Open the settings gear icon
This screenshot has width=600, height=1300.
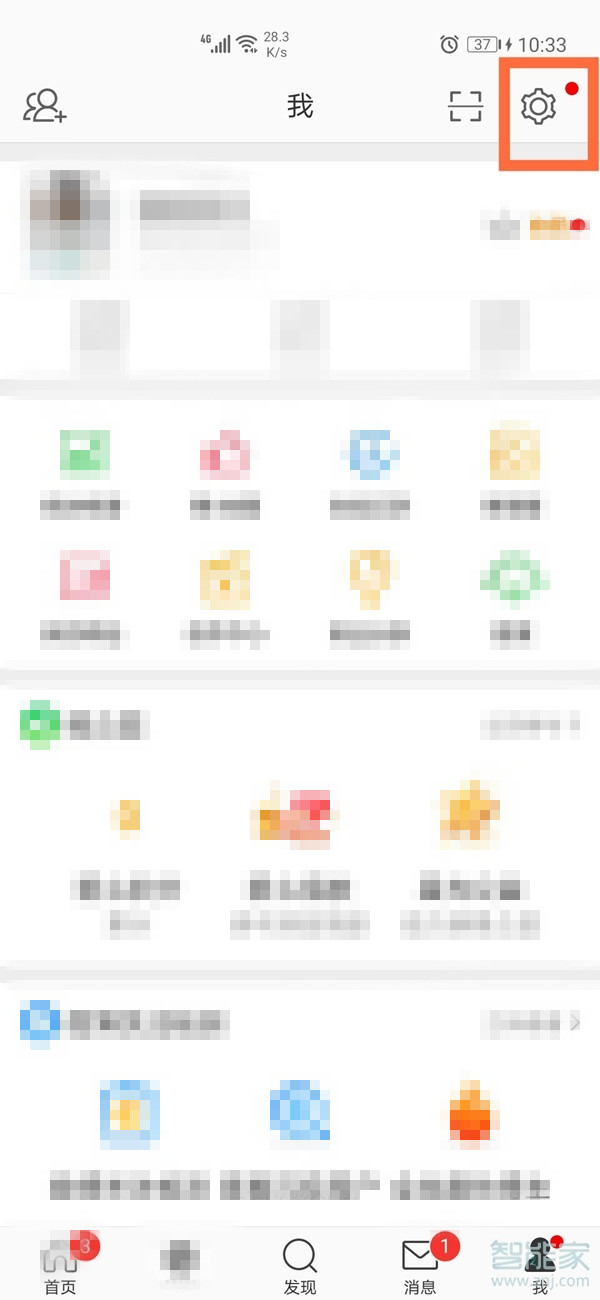tap(539, 106)
